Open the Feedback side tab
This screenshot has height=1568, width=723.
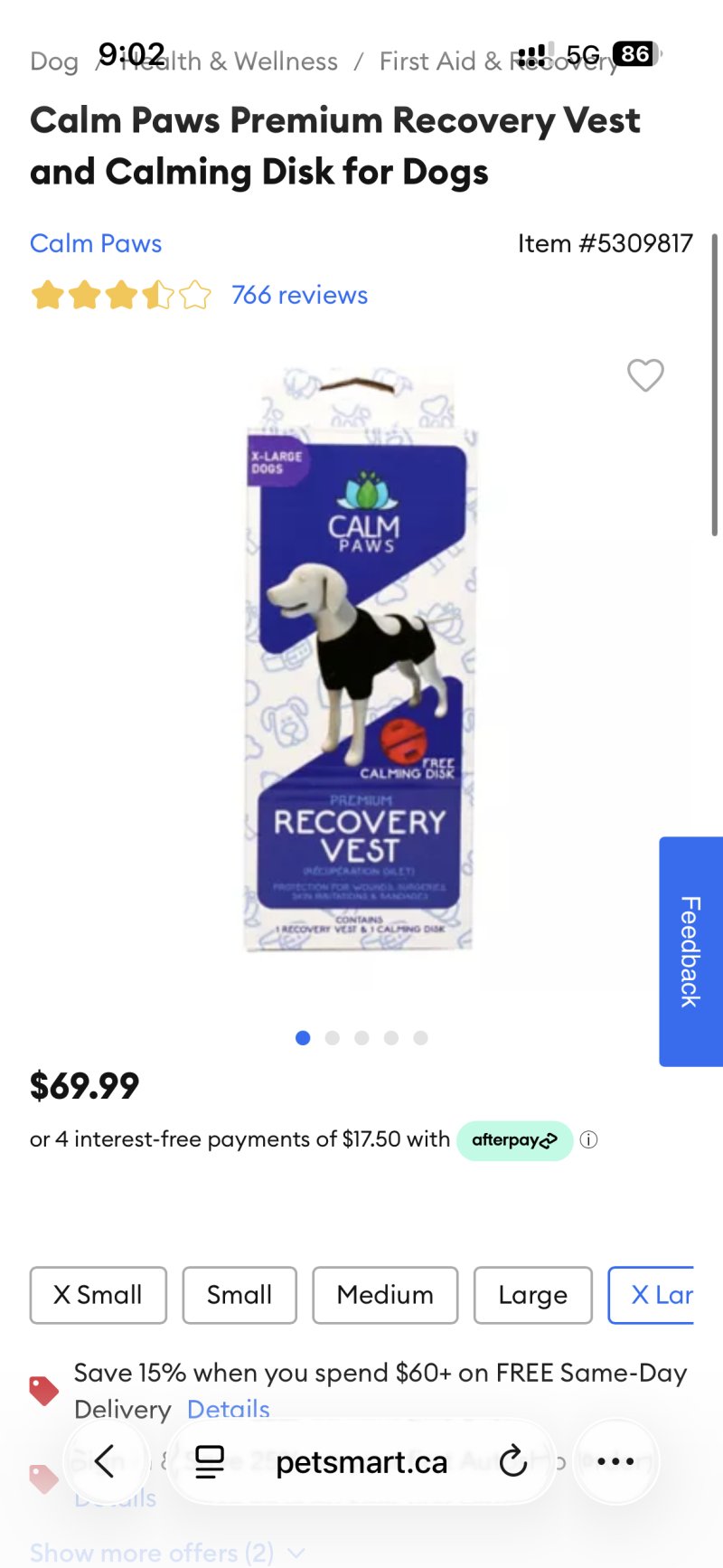click(690, 951)
